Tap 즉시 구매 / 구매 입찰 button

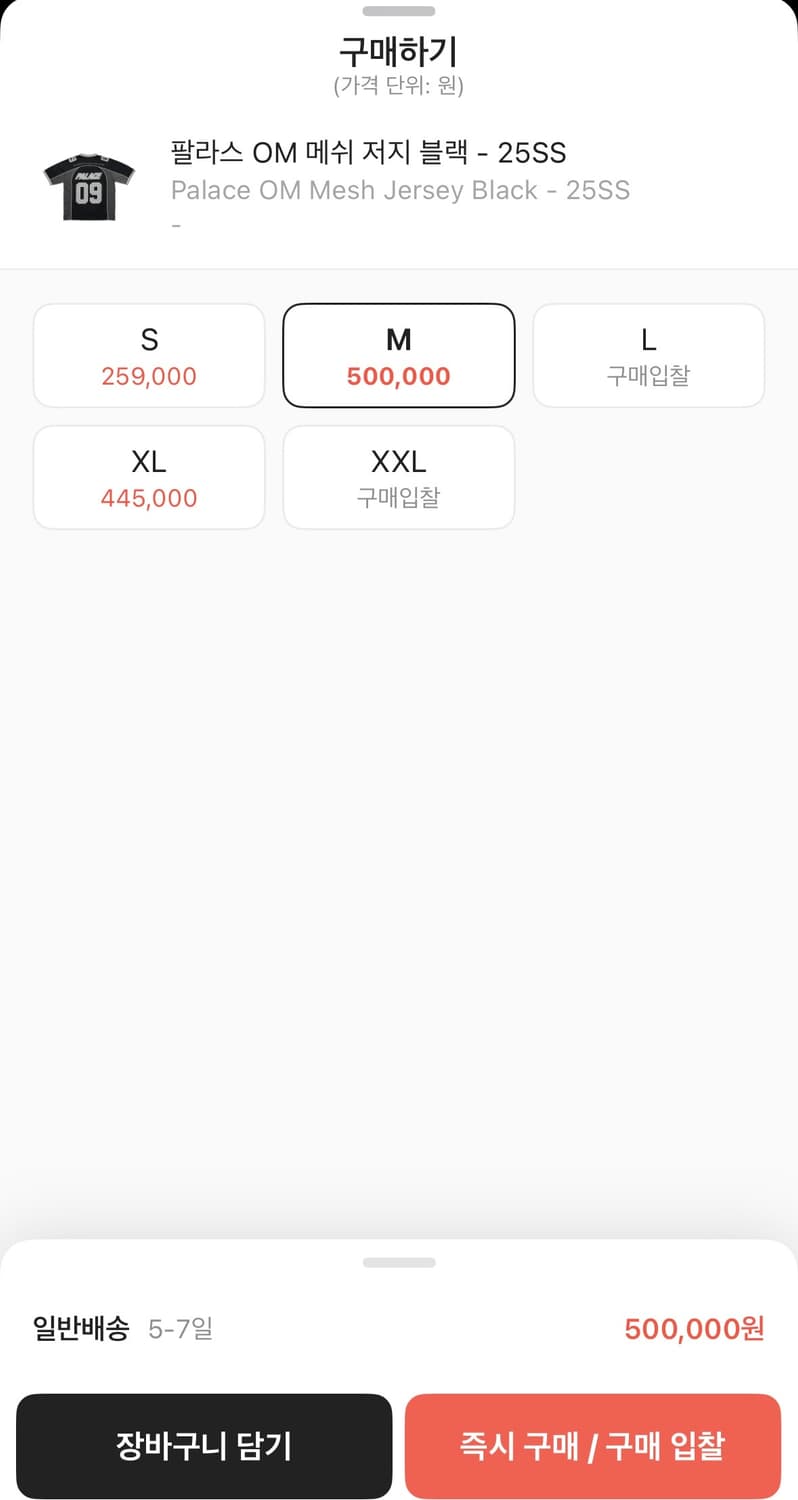(x=593, y=1446)
